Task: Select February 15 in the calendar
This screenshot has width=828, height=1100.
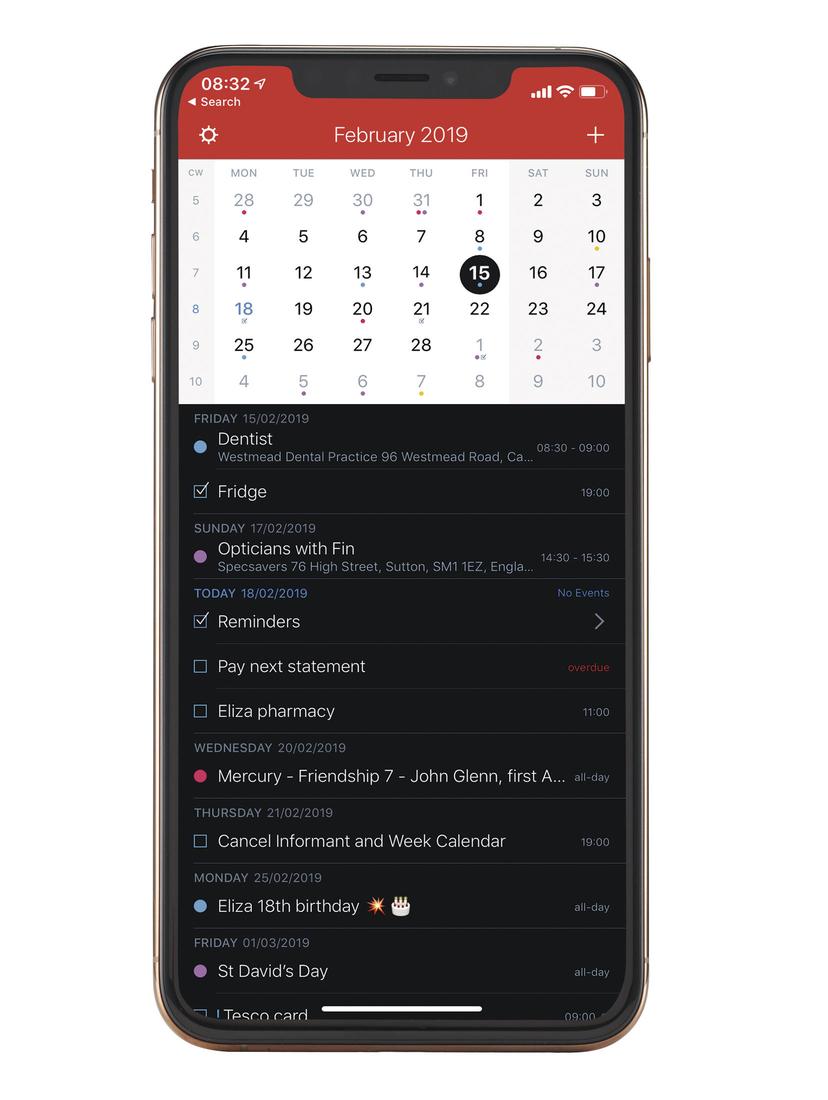Action: pyautogui.click(x=479, y=273)
